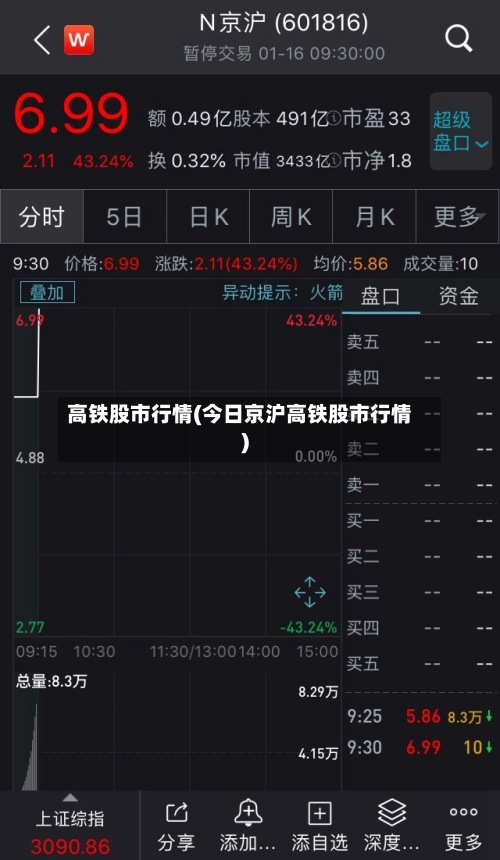500x860 pixels.
Task: Tap the 叠加 overlay button
Action: pos(47,293)
